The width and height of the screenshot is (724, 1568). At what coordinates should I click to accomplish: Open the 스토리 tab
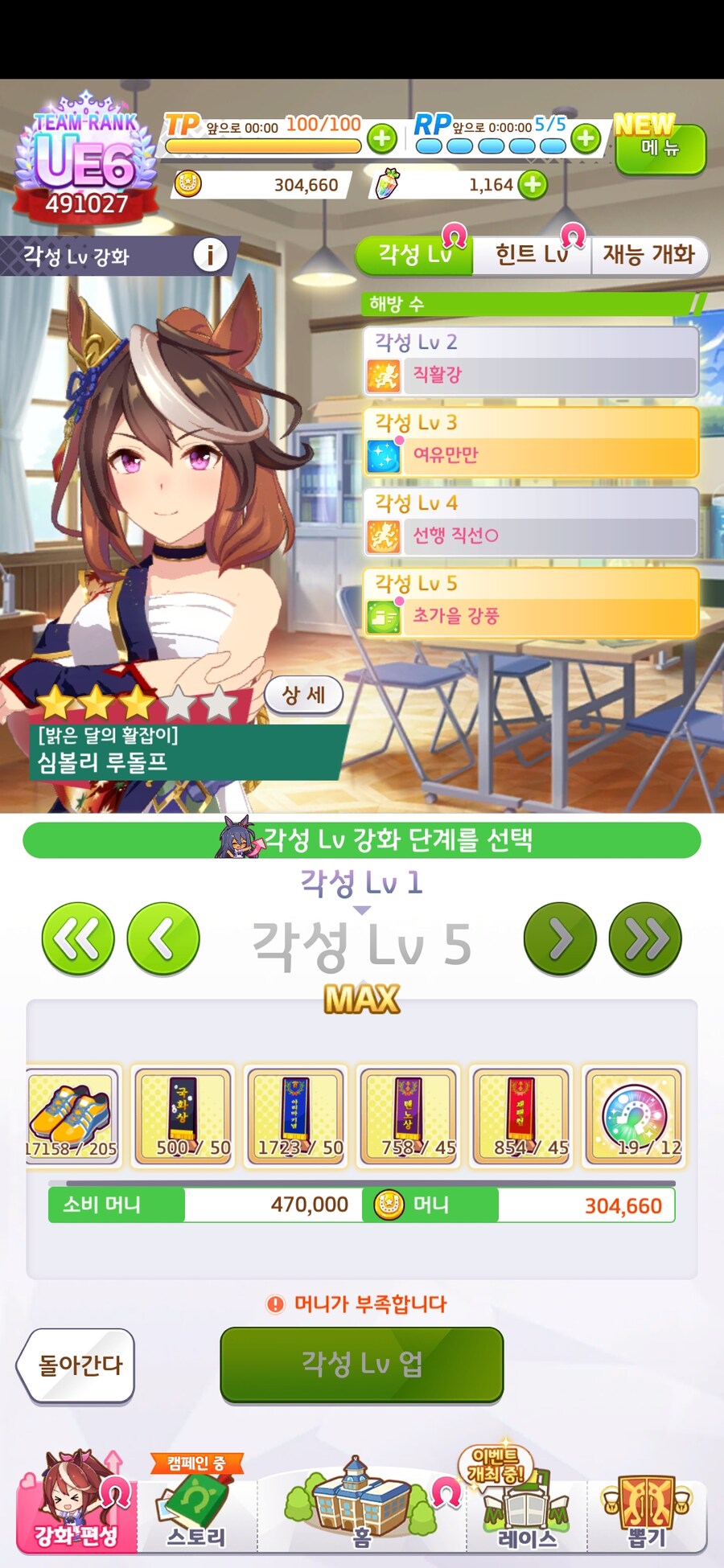(196, 1508)
